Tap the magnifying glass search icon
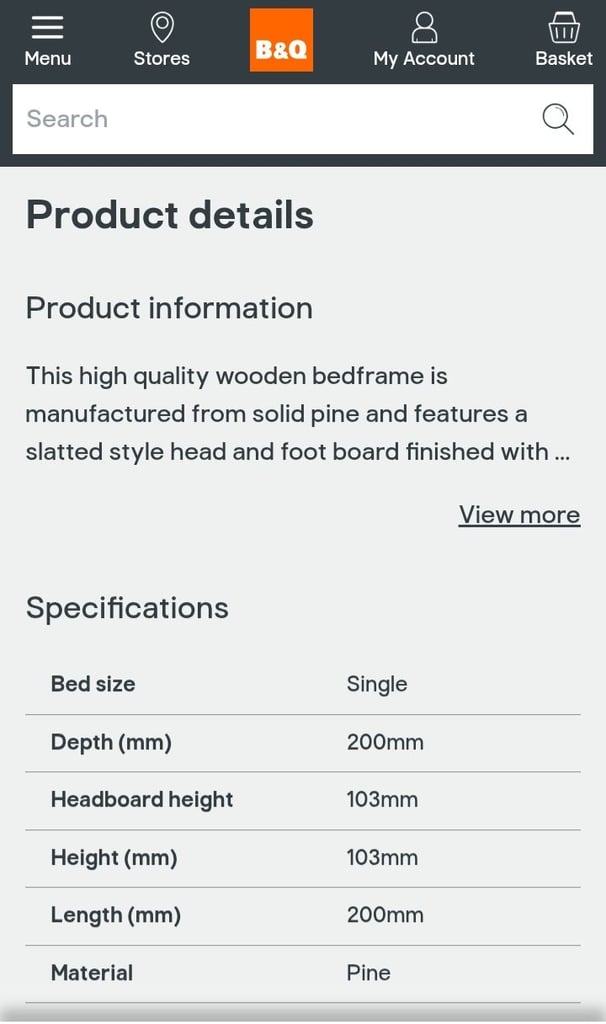 pos(558,119)
